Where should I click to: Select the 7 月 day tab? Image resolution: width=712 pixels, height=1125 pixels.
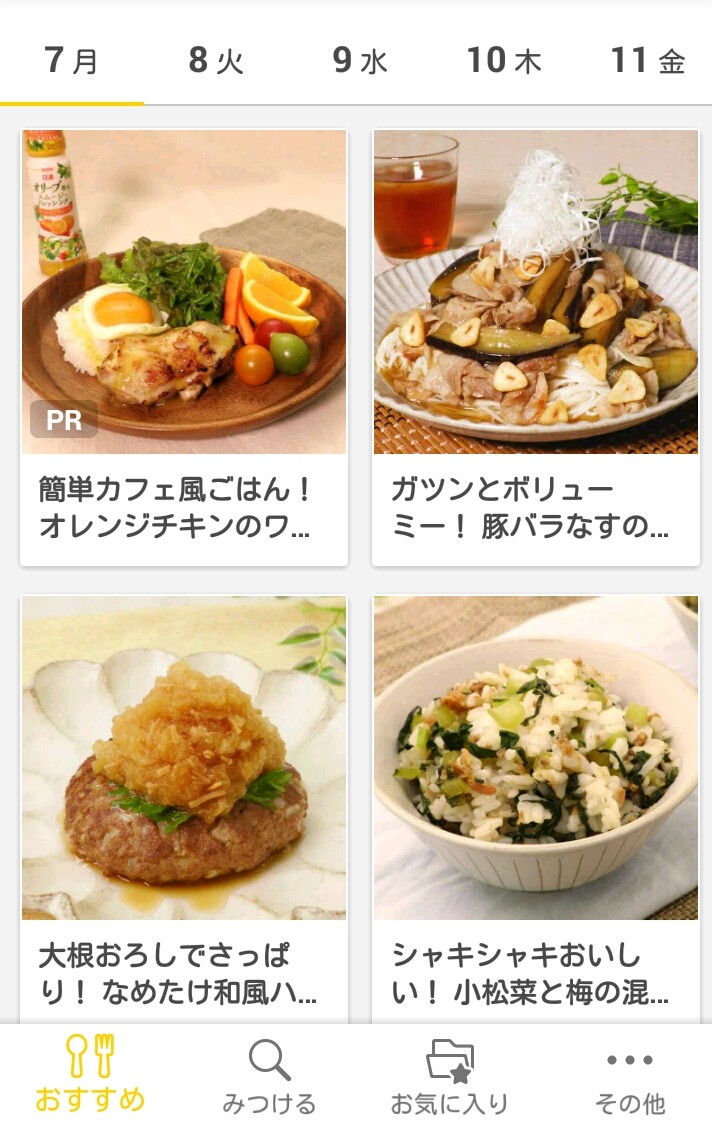72,61
